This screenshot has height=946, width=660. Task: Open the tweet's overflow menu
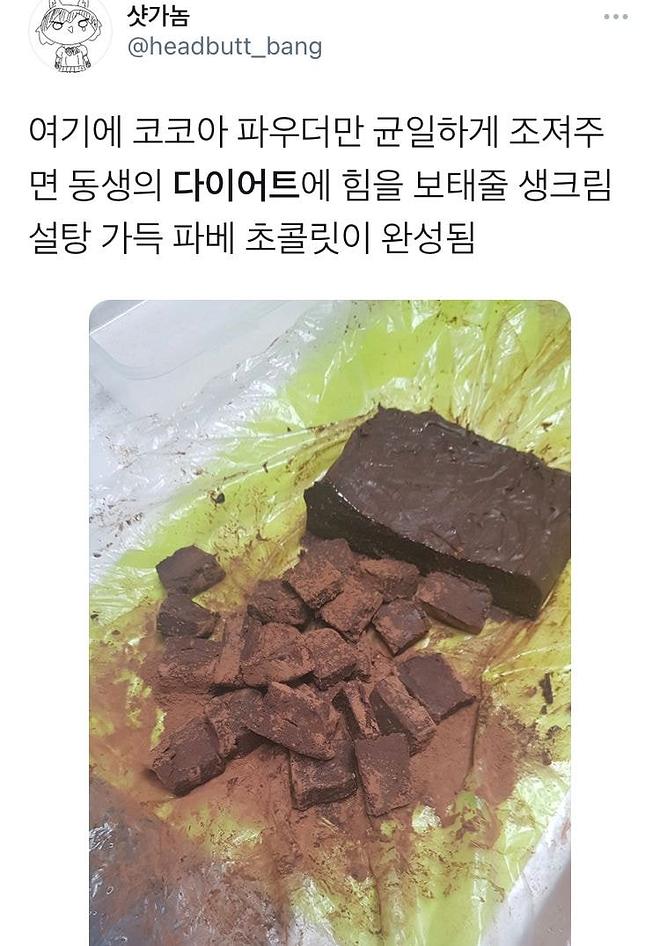click(616, 17)
